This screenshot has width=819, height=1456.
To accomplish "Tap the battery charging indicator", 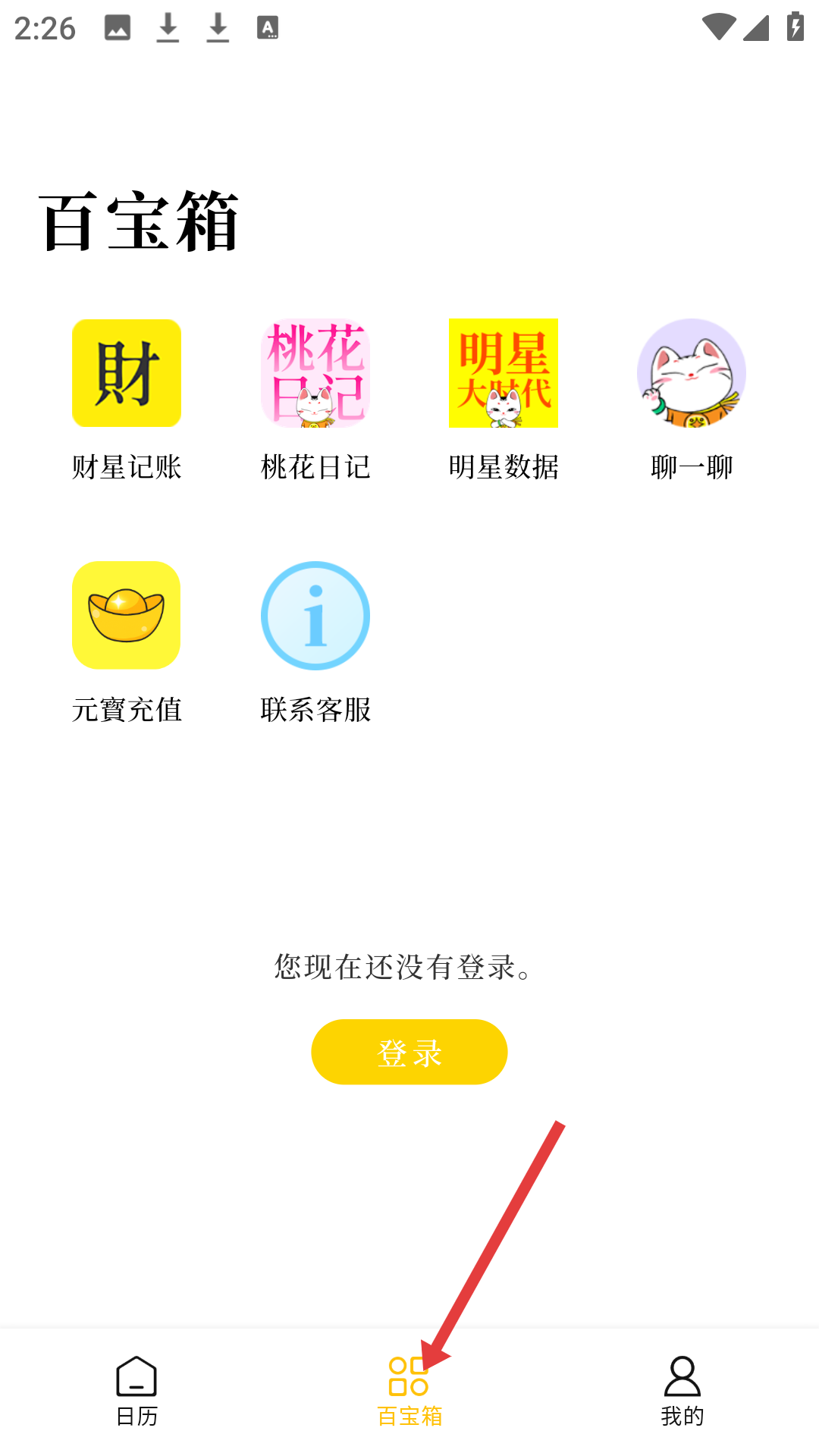I will [x=794, y=25].
